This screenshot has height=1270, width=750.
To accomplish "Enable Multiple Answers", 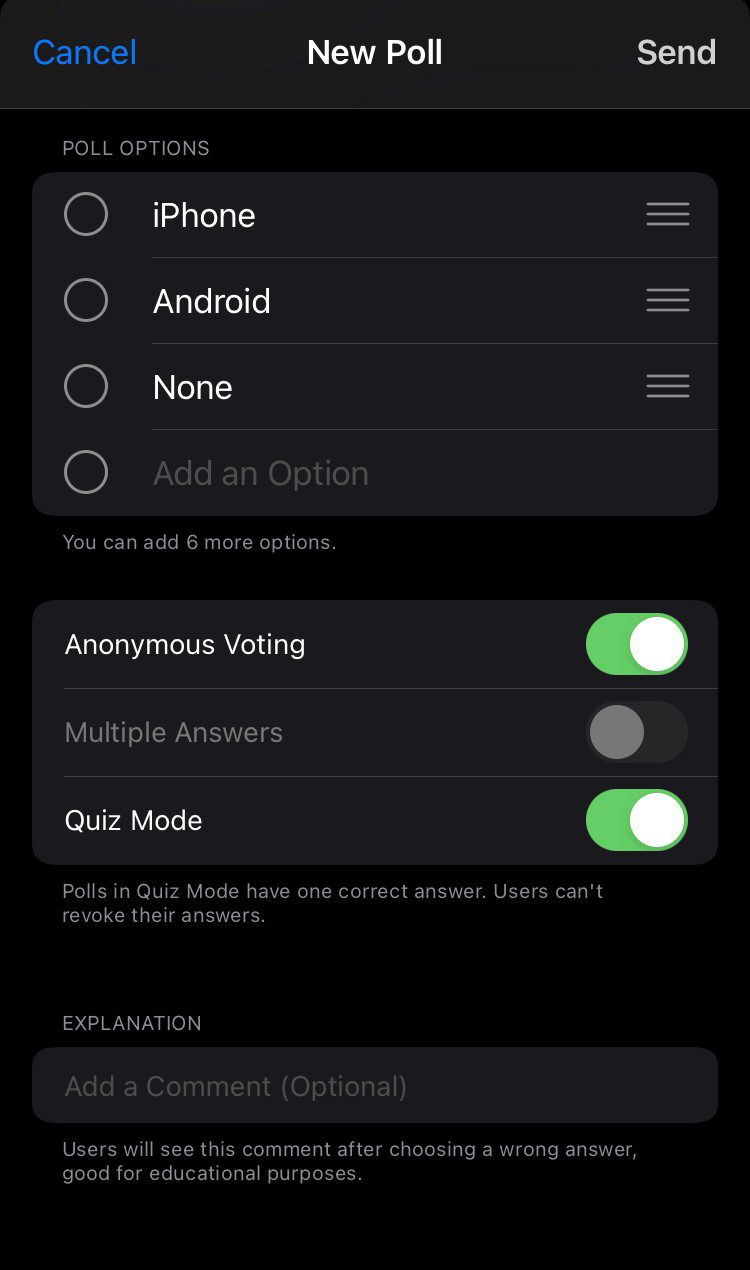I will click(x=637, y=732).
